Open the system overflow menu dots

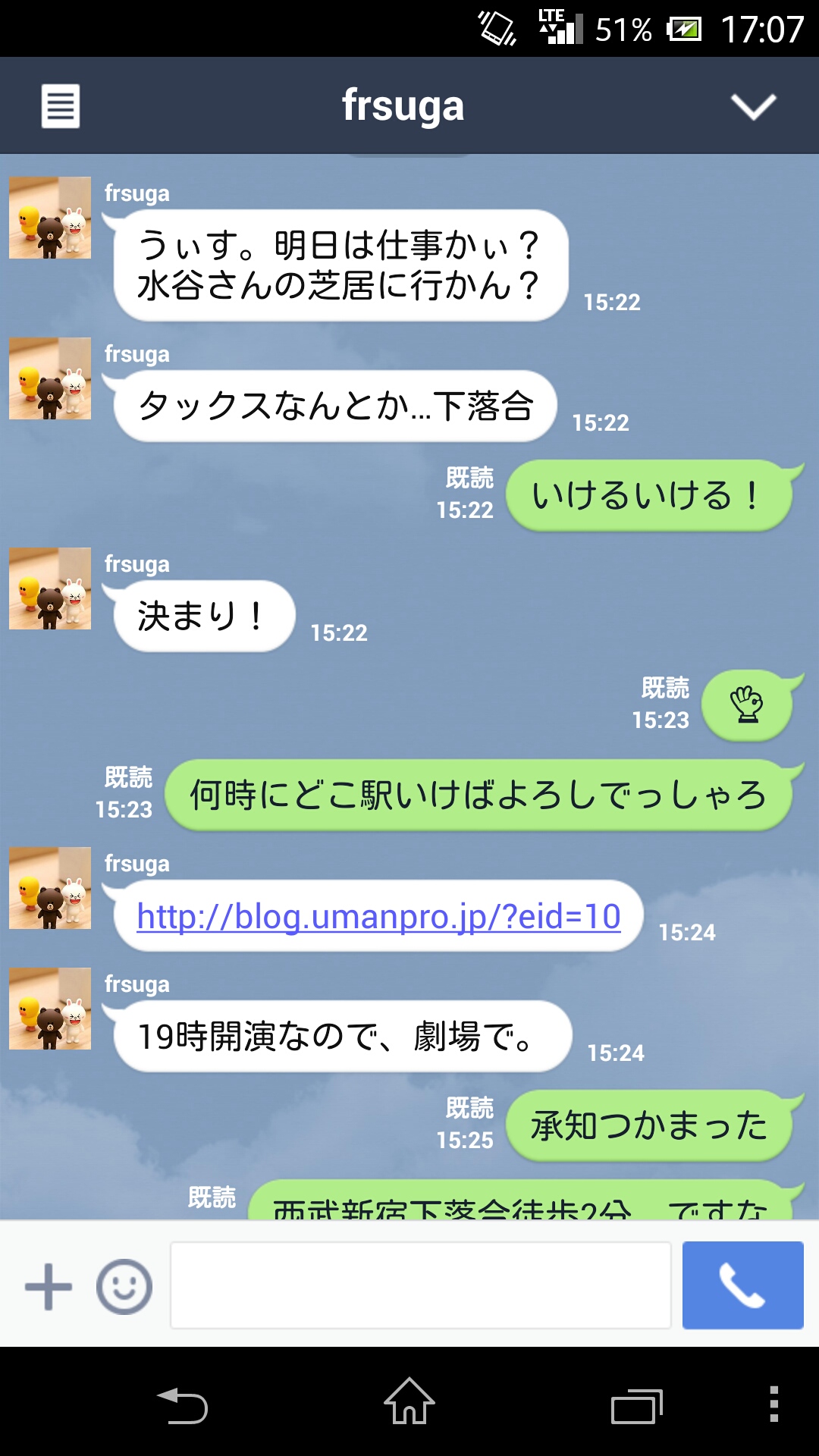coord(773,1404)
